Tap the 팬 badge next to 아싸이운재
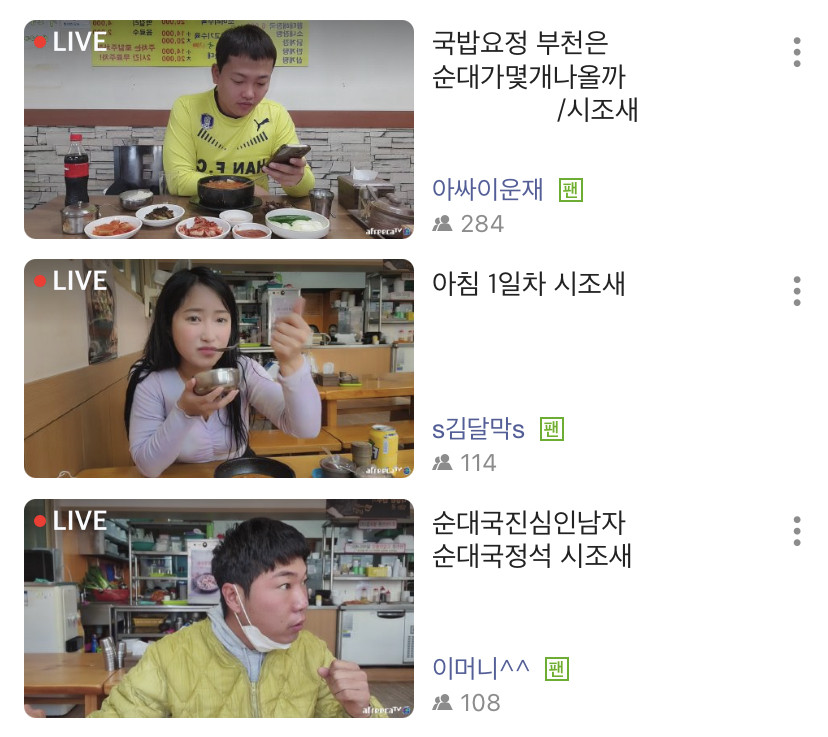This screenshot has height=737, width=828. 571,189
